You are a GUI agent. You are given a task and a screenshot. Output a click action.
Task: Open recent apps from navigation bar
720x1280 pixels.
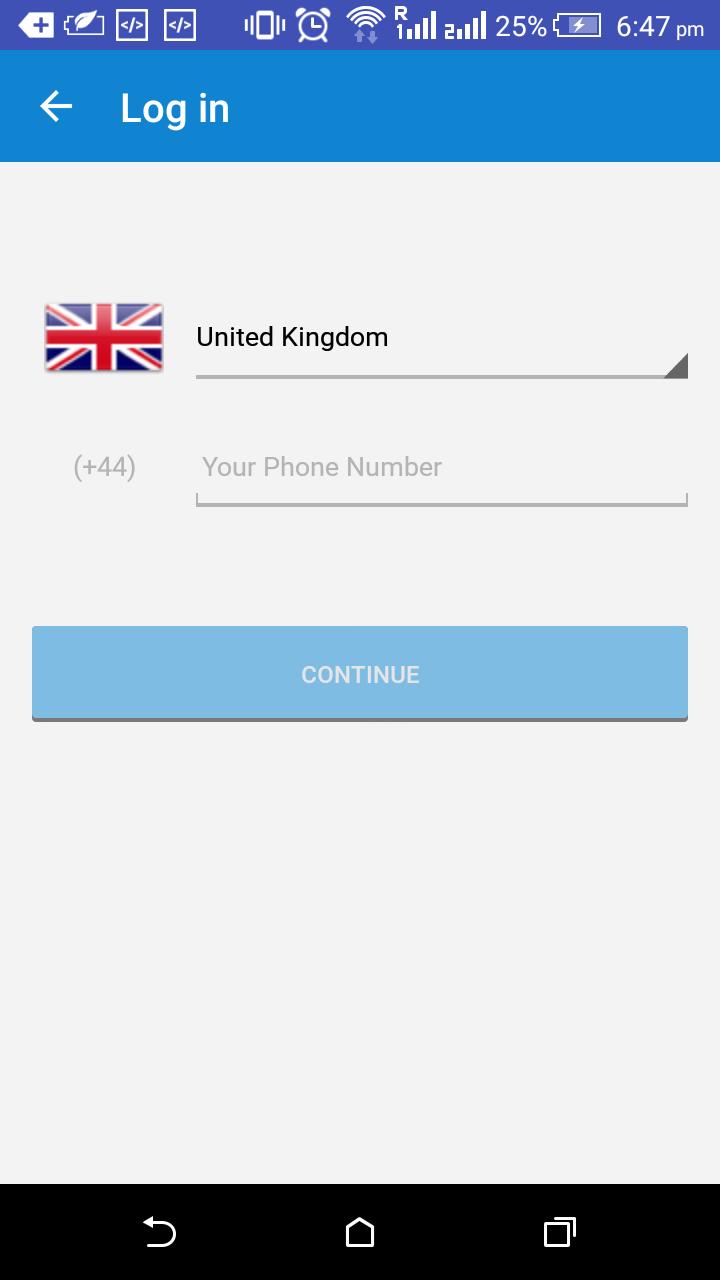click(559, 1232)
